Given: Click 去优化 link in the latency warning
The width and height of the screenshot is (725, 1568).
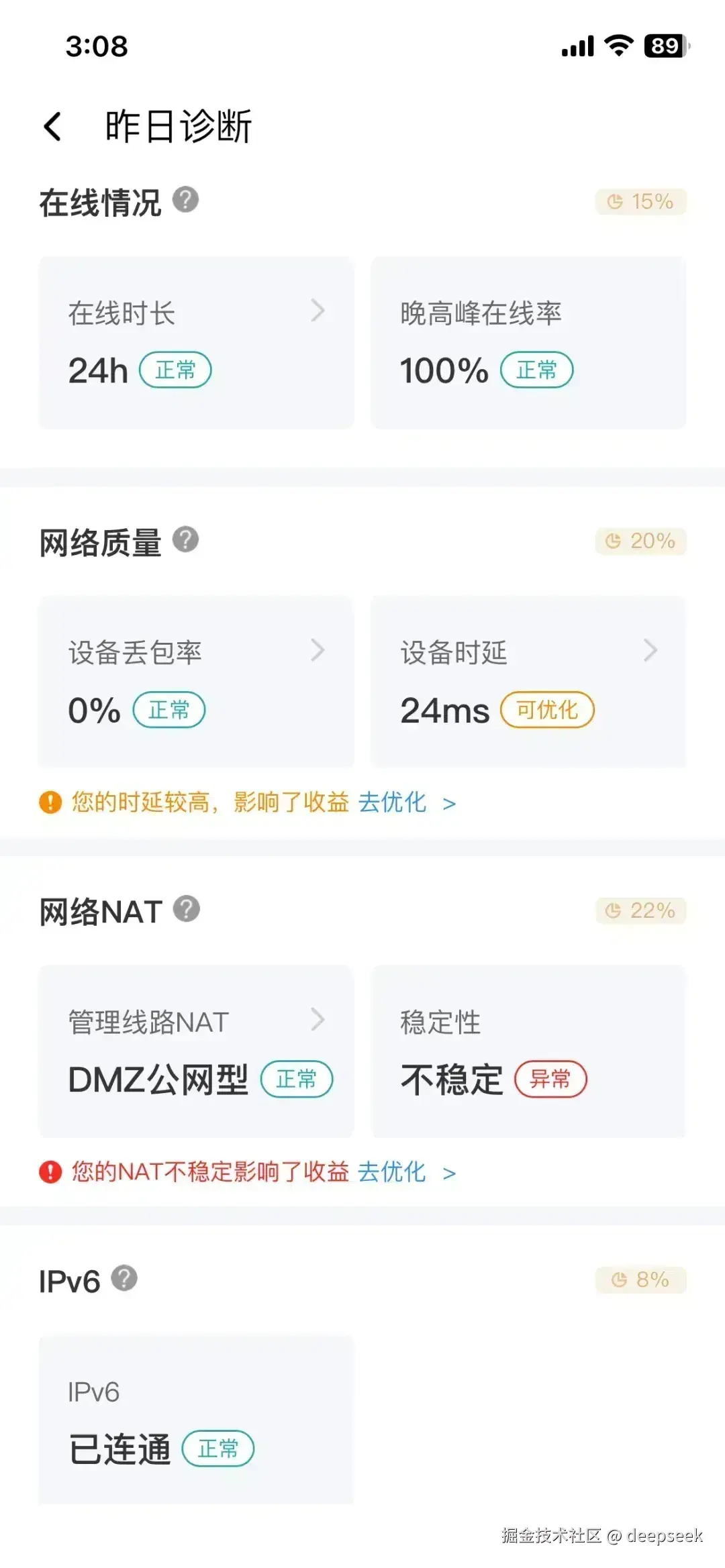Looking at the screenshot, I should point(393,802).
